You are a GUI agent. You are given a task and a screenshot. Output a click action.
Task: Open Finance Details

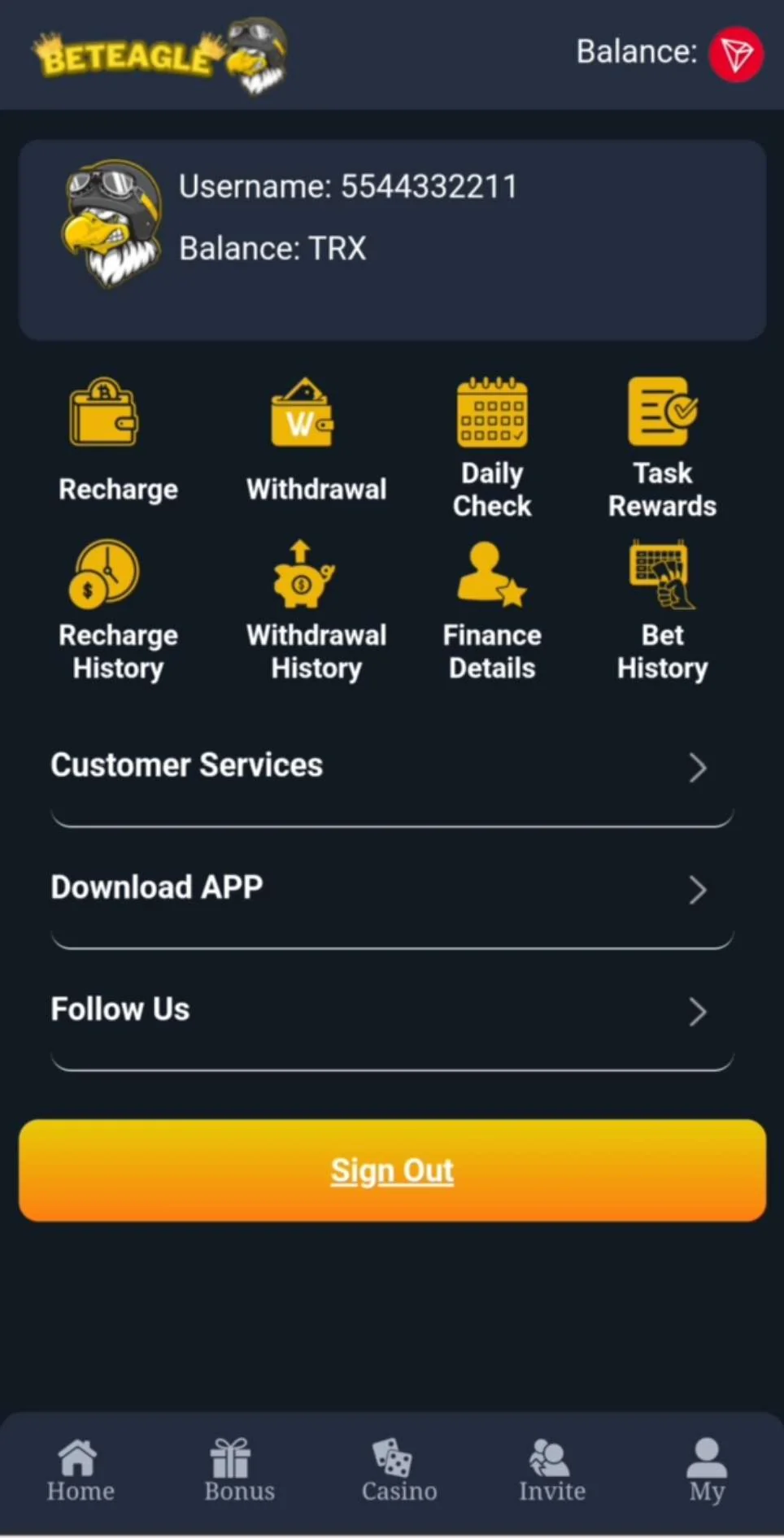click(x=492, y=610)
